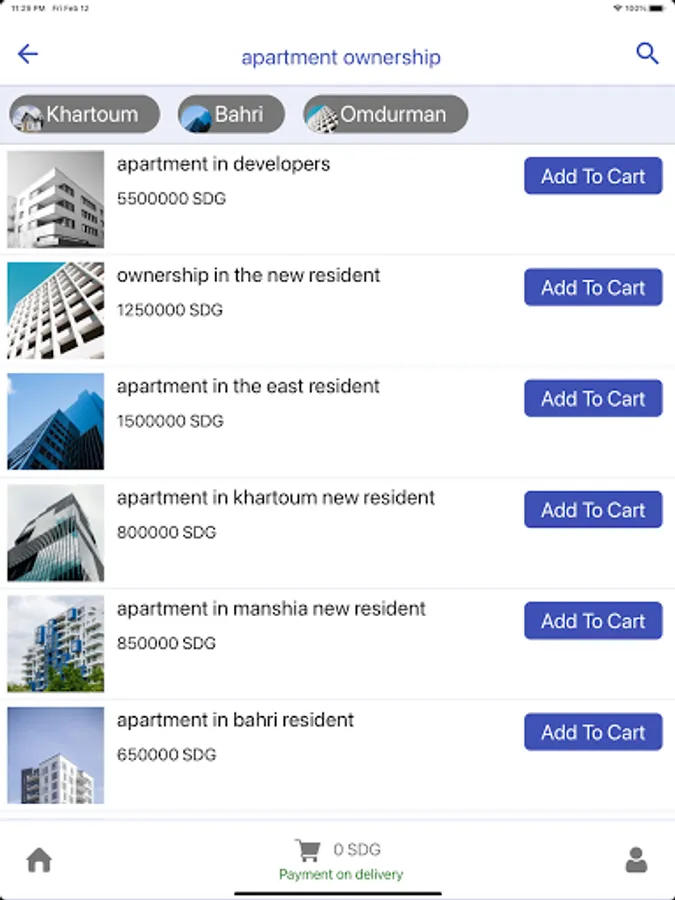The width and height of the screenshot is (675, 900).
Task: Add ownership in the new resident to cart
Action: tap(593, 287)
